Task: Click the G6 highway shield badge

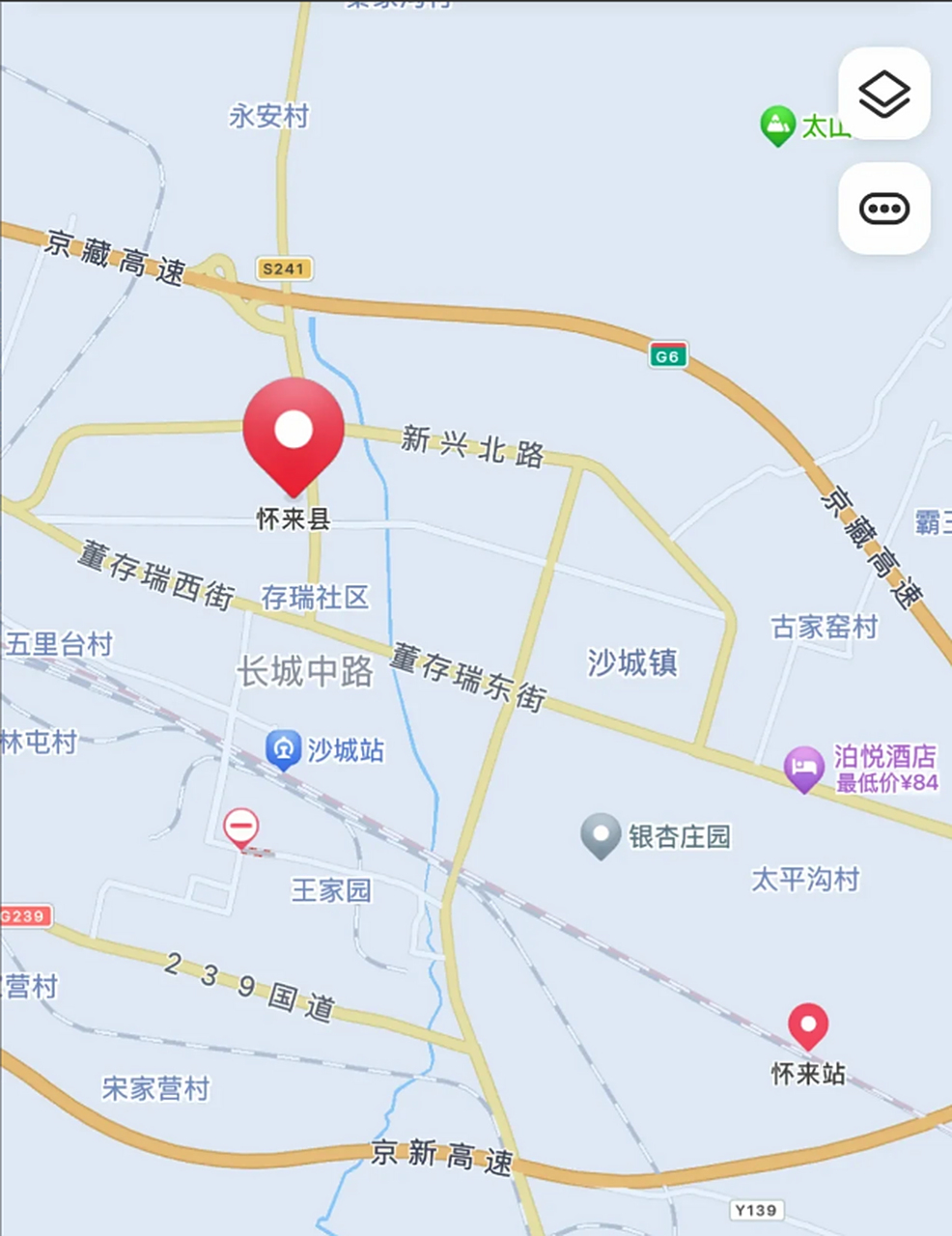Action: click(667, 355)
